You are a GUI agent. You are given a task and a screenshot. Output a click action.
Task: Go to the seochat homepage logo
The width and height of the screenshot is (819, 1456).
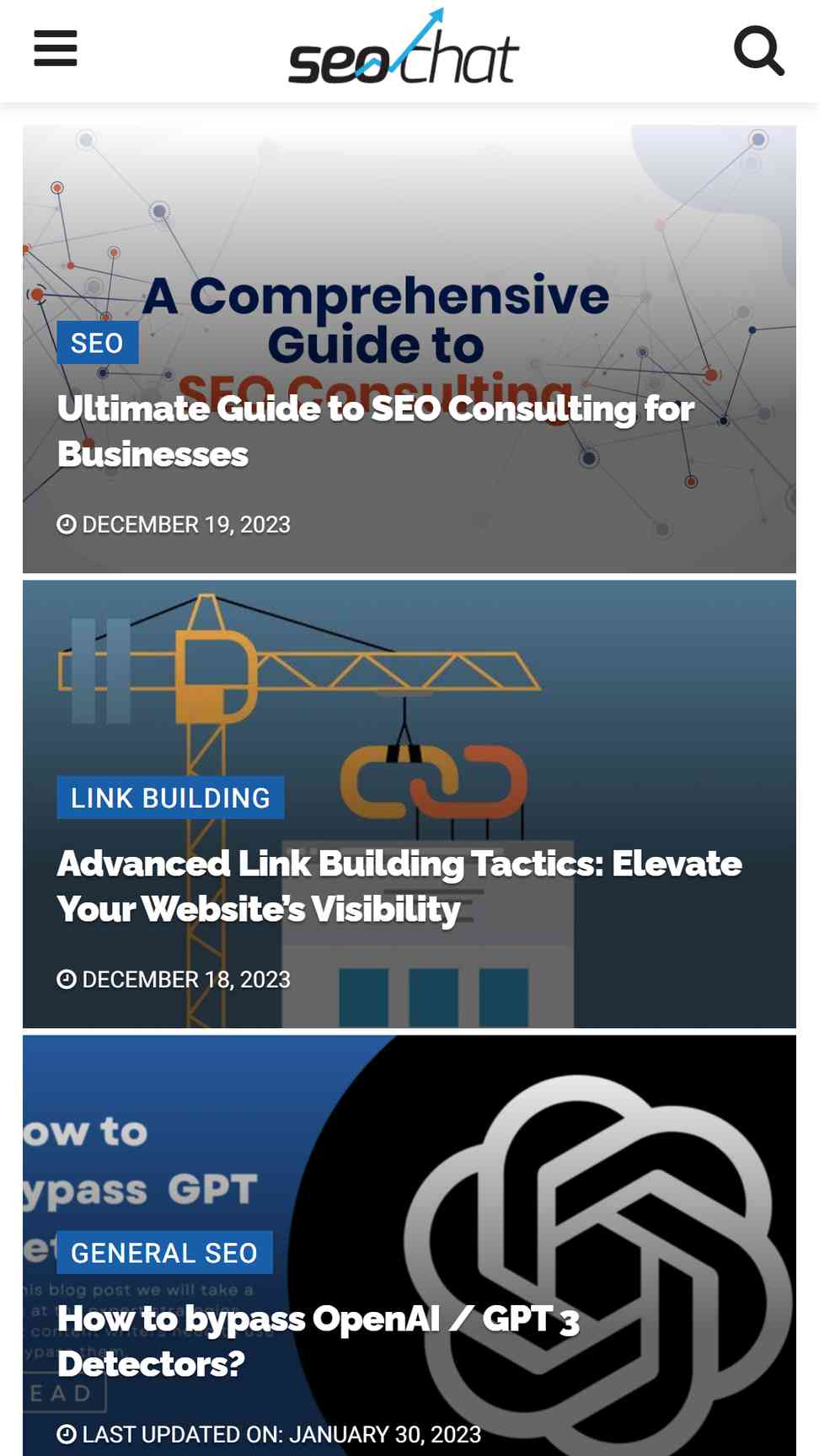(404, 47)
